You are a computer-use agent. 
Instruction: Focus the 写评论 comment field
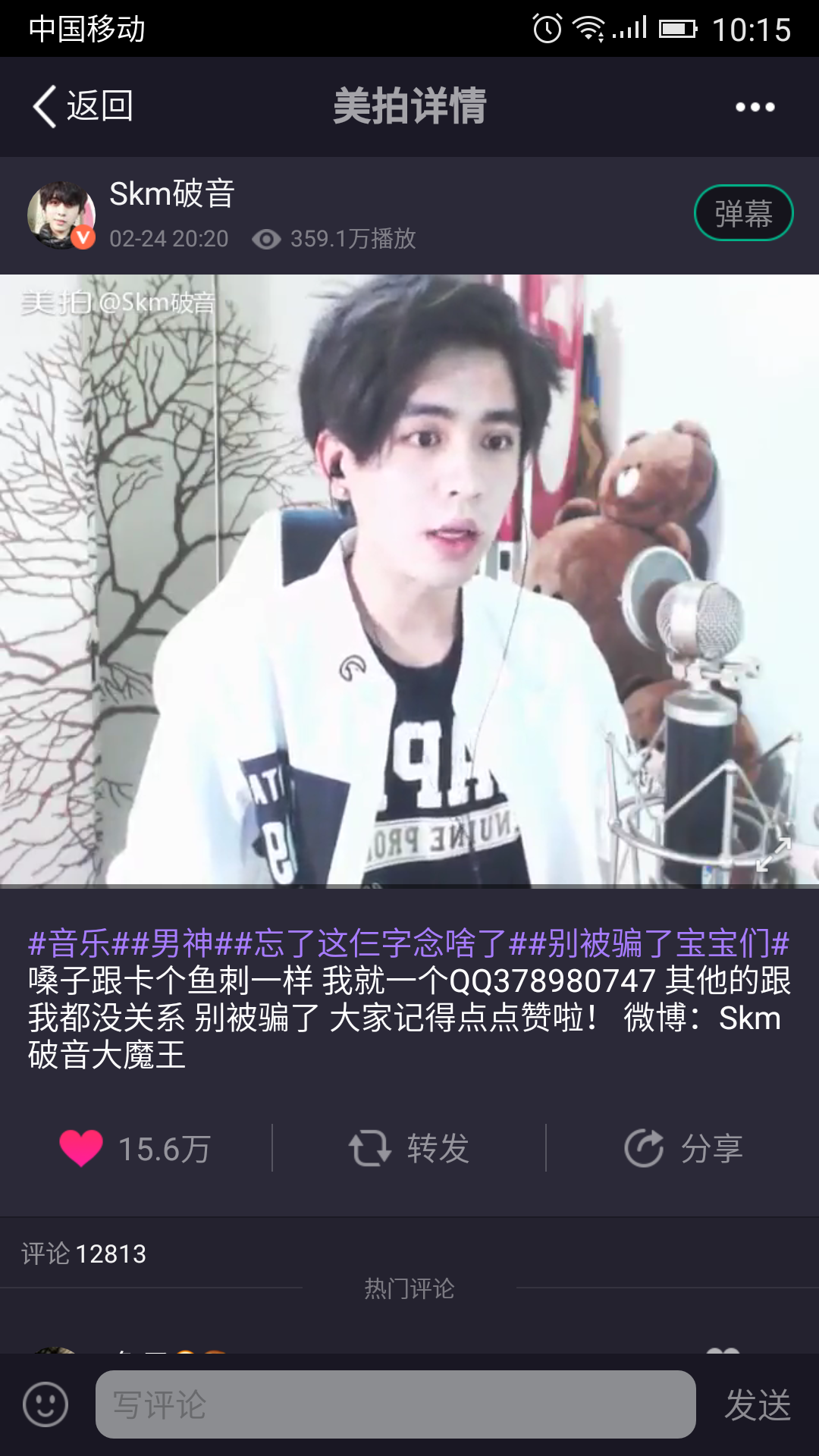click(x=394, y=1404)
